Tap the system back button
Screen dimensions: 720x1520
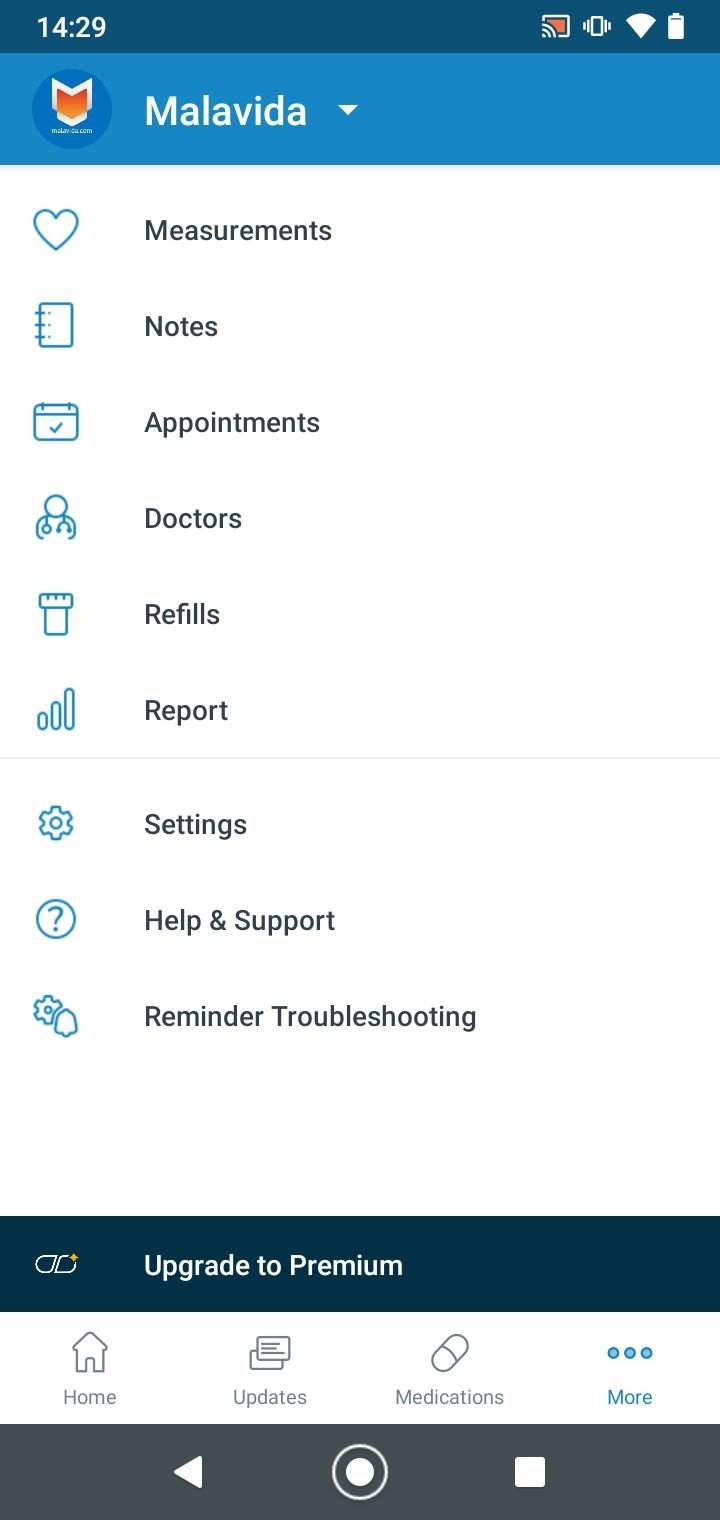point(188,1472)
